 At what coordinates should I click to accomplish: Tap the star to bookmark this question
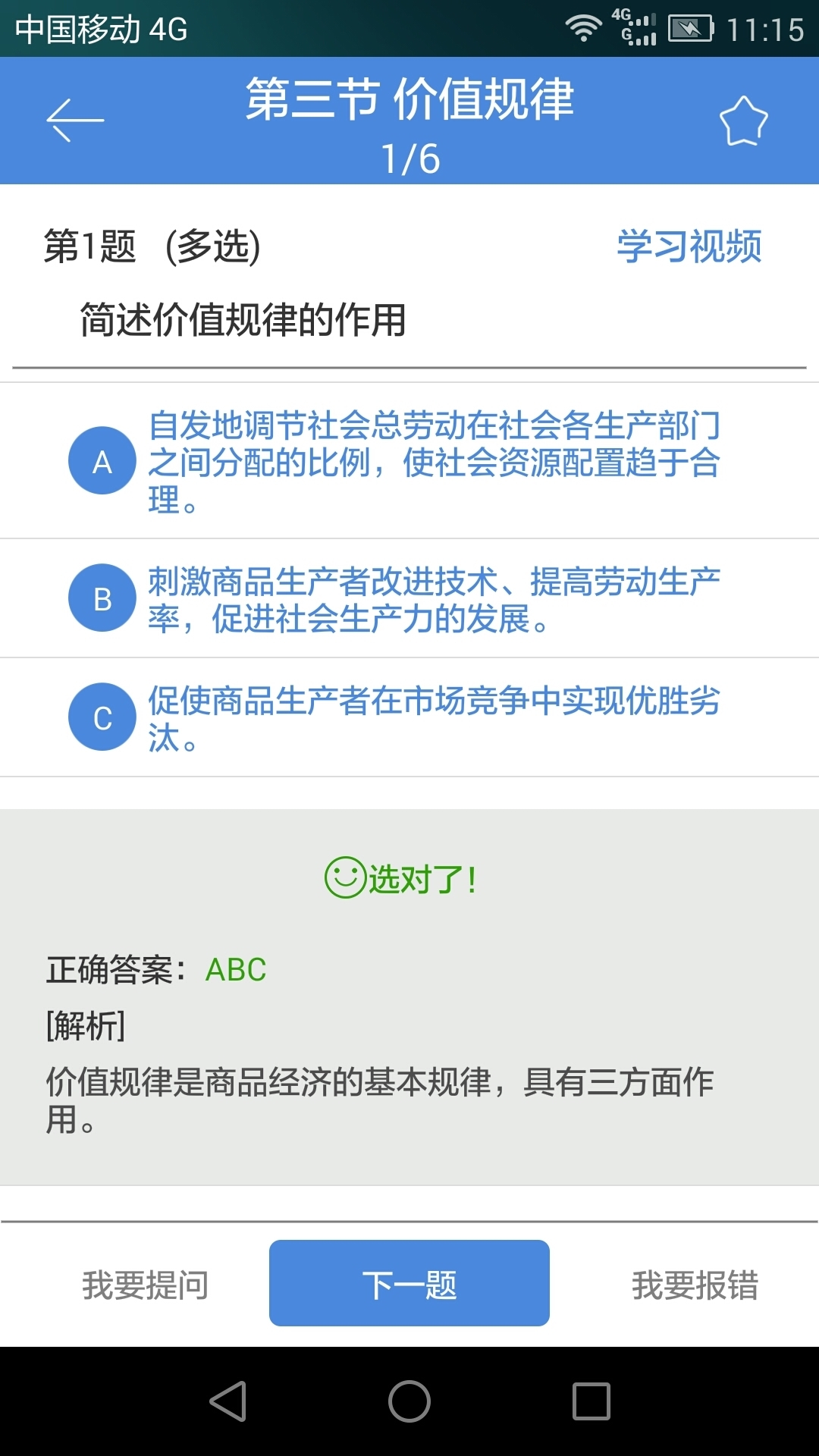pyautogui.click(x=743, y=119)
